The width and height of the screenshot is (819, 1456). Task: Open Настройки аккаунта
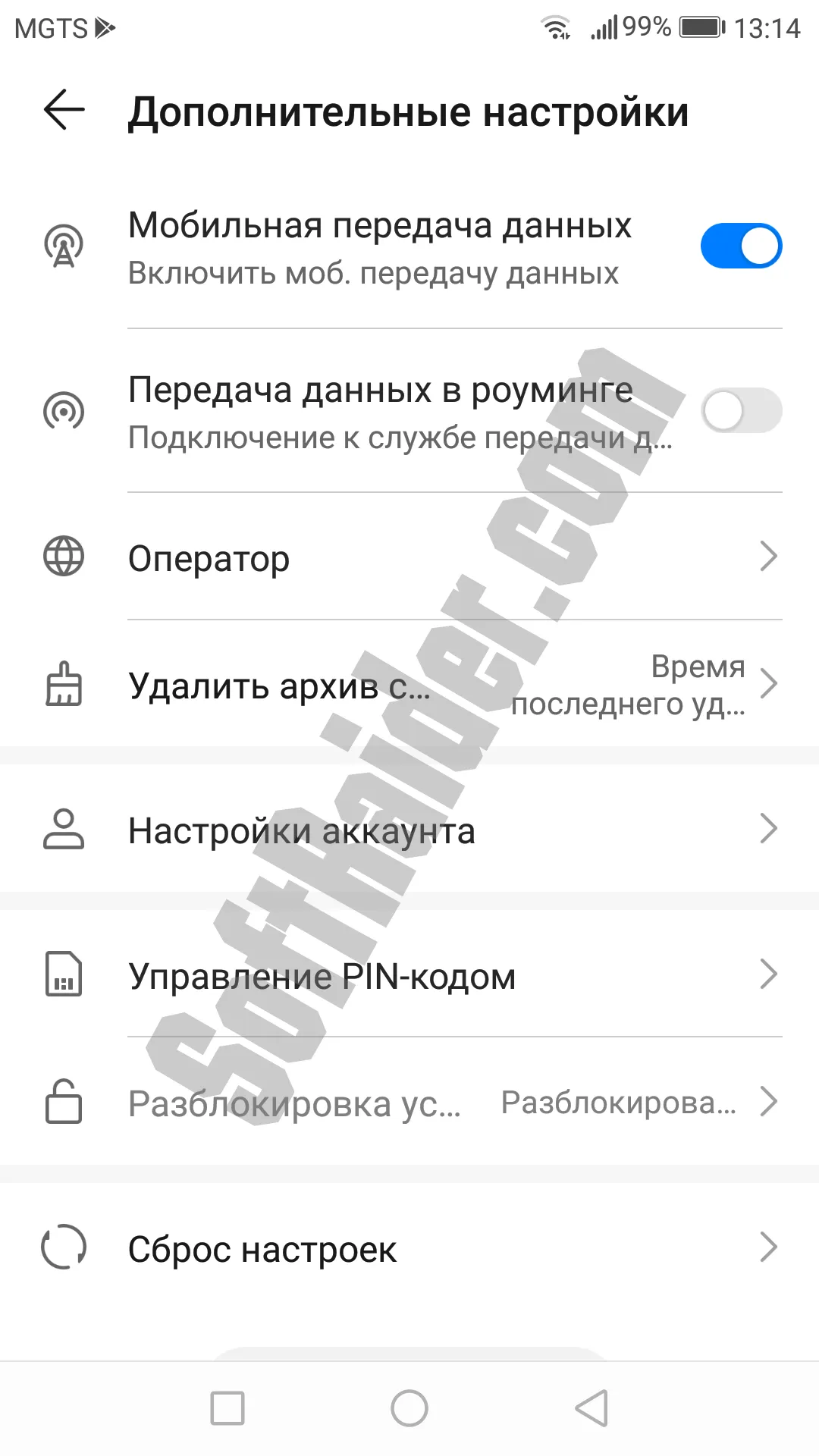click(x=409, y=830)
